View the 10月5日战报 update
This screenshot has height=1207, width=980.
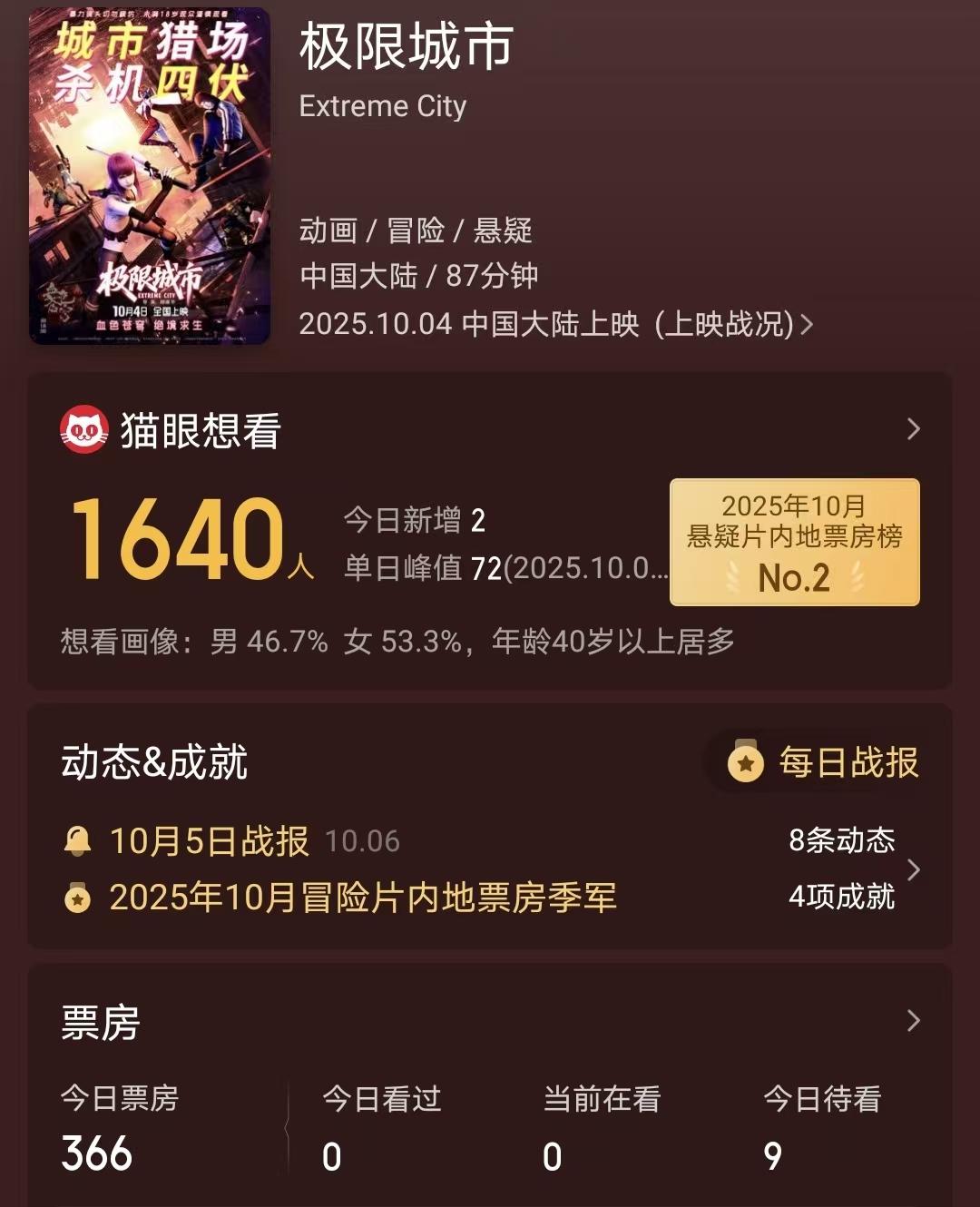click(x=209, y=841)
